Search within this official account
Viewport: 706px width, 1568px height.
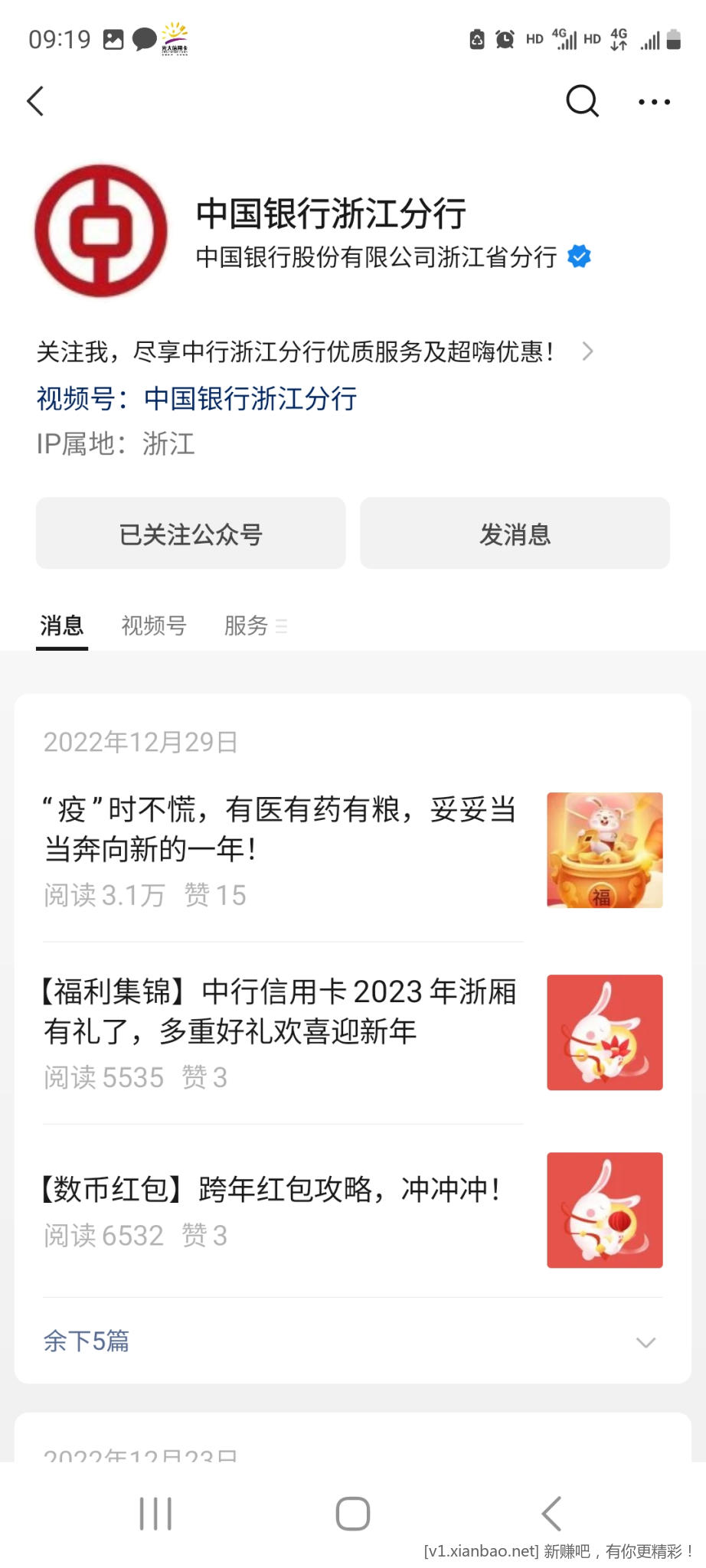582,101
